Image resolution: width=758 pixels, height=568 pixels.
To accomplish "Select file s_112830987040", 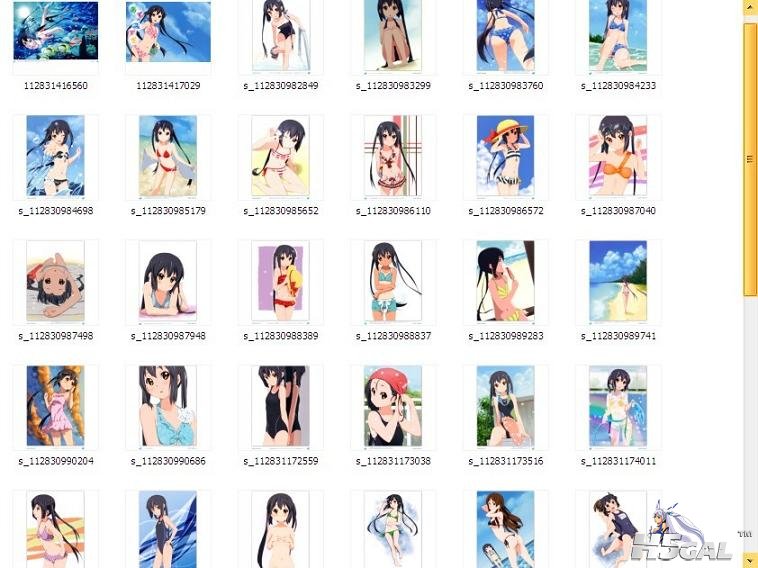I will (x=618, y=156).
